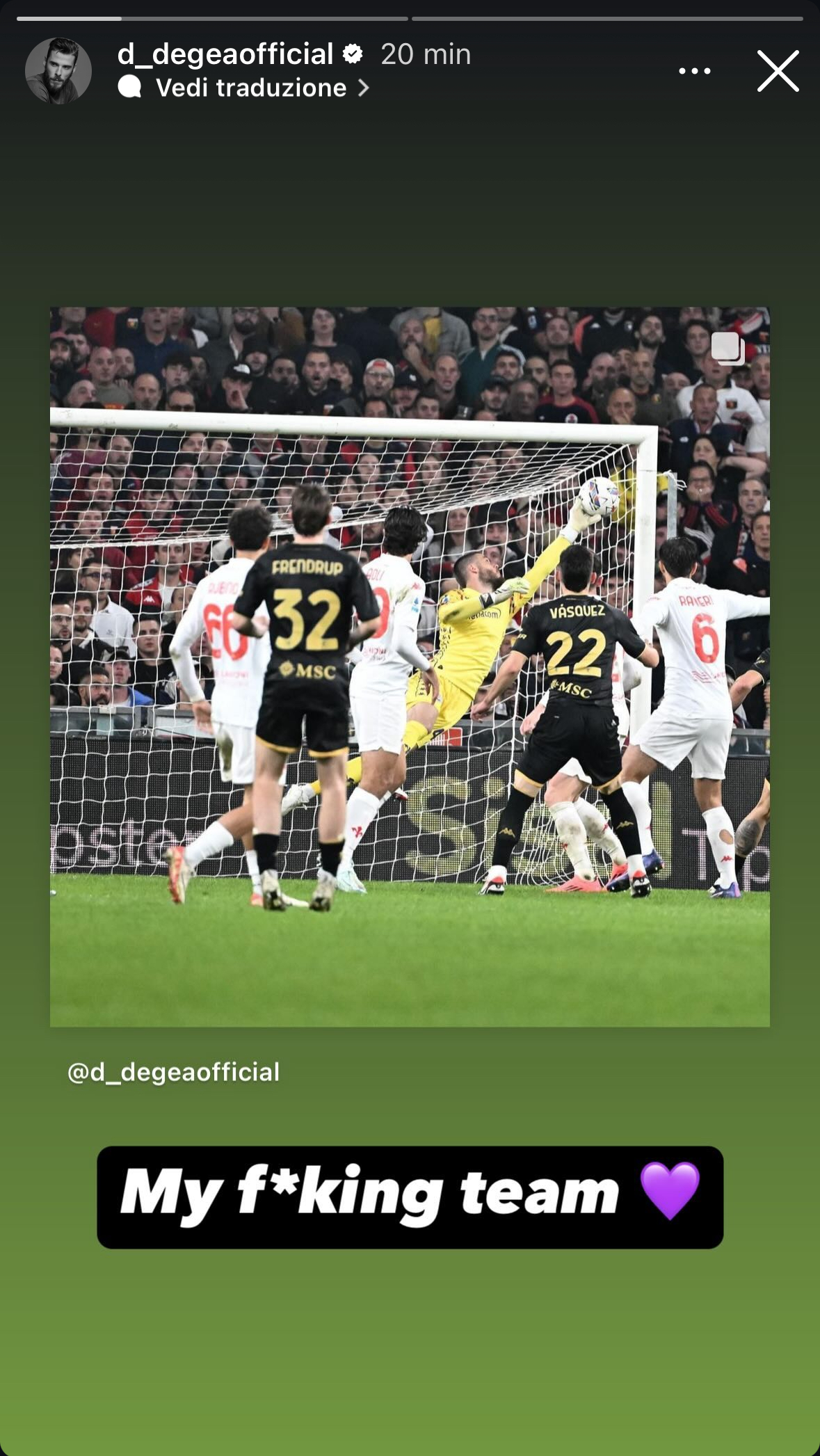The image size is (820, 1456).
Task: Open the story options menu
Action: click(x=694, y=71)
